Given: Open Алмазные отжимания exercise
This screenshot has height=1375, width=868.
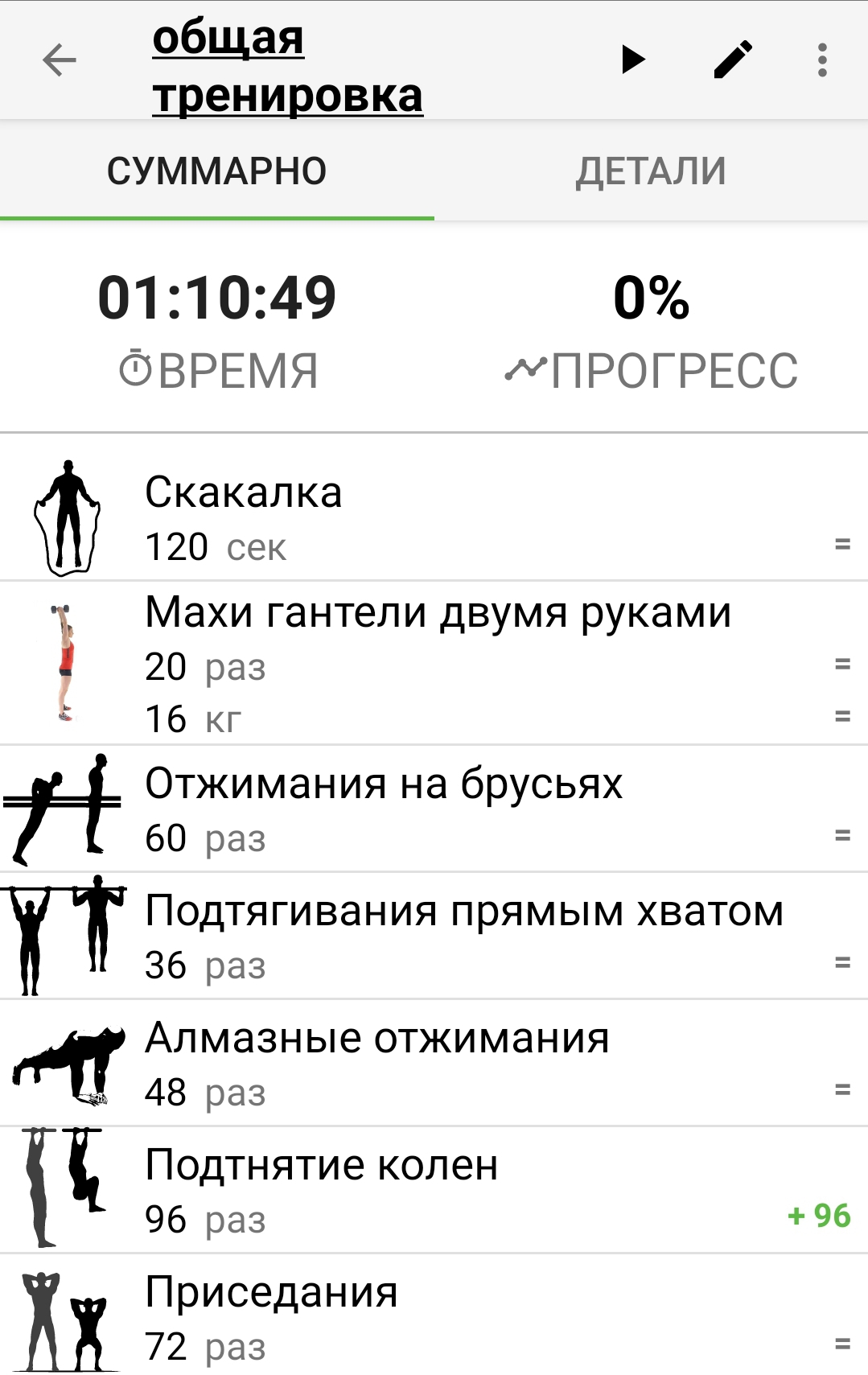Looking at the screenshot, I should pyautogui.click(x=434, y=1063).
